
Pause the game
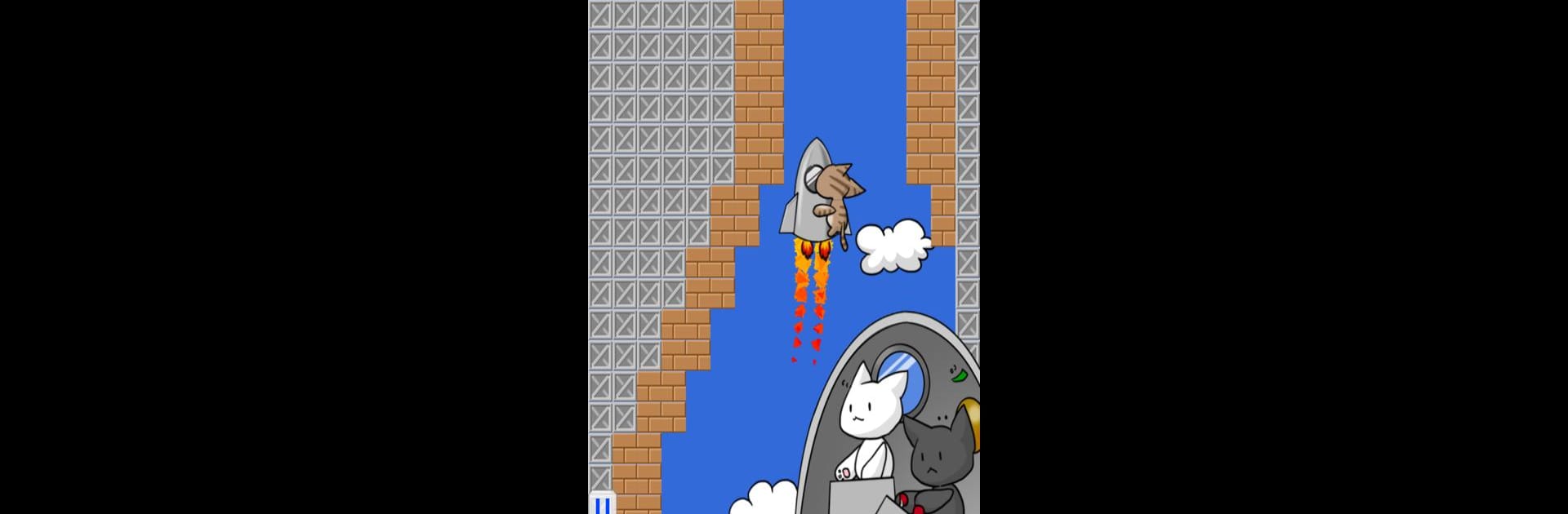pyautogui.click(x=603, y=504)
